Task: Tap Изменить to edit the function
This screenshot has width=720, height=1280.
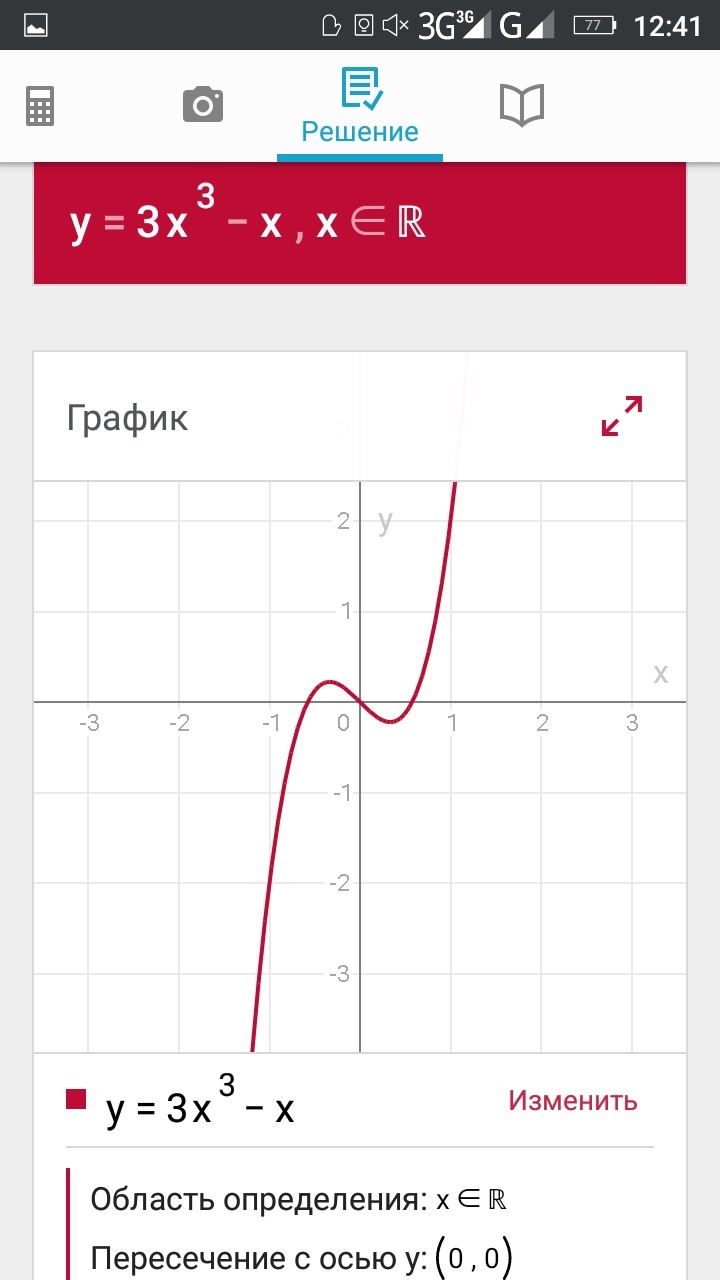Action: (573, 1100)
